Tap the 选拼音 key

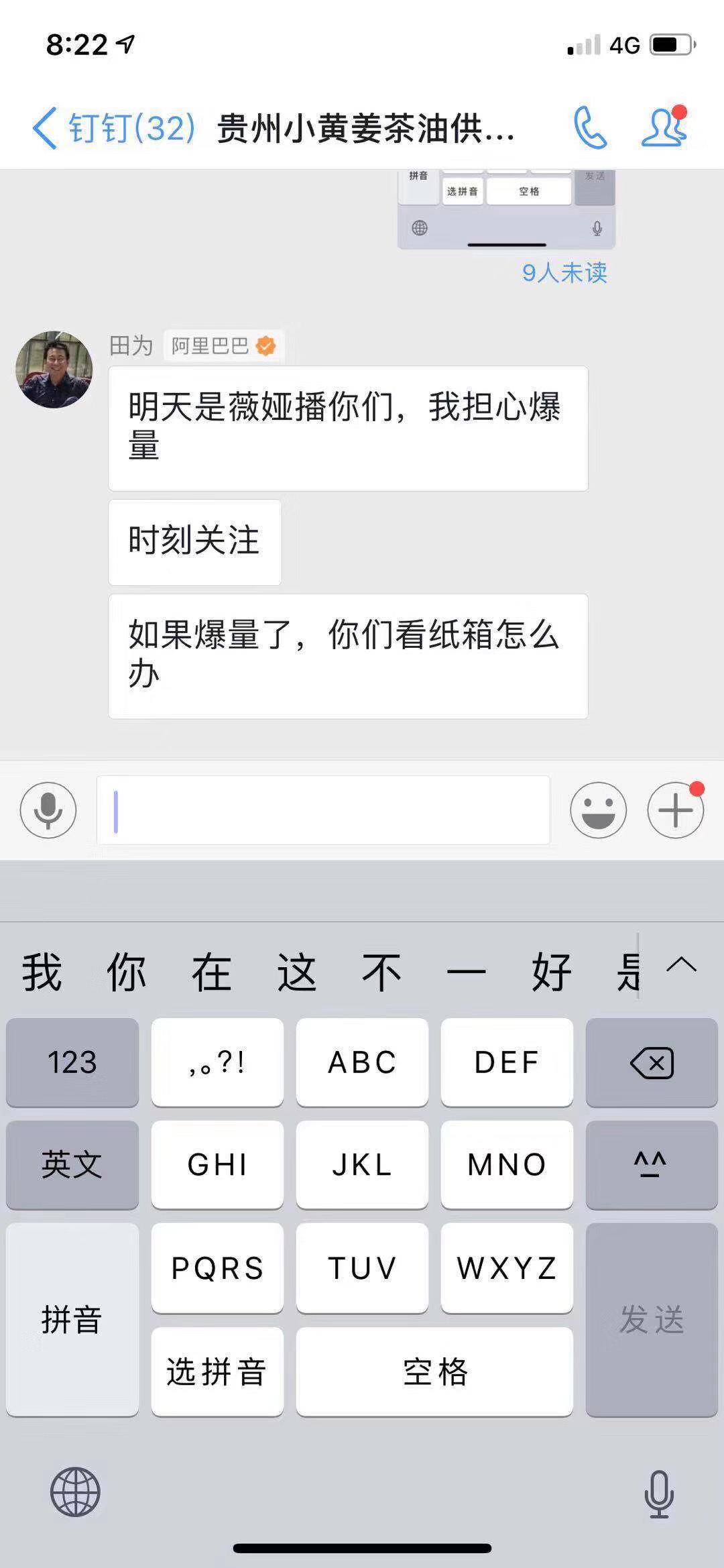click(x=217, y=1371)
